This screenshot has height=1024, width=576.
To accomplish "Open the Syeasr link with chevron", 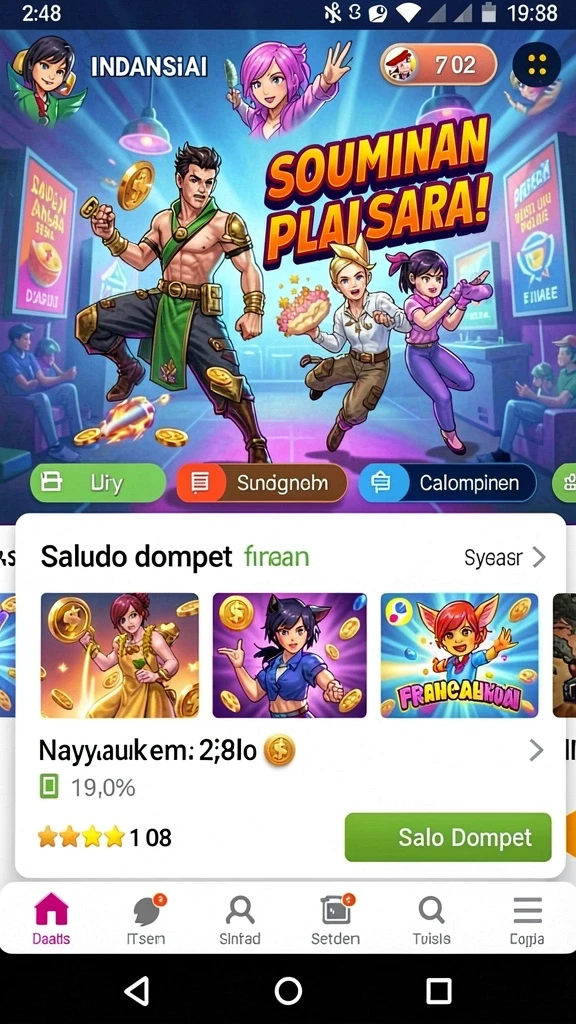I will [505, 557].
